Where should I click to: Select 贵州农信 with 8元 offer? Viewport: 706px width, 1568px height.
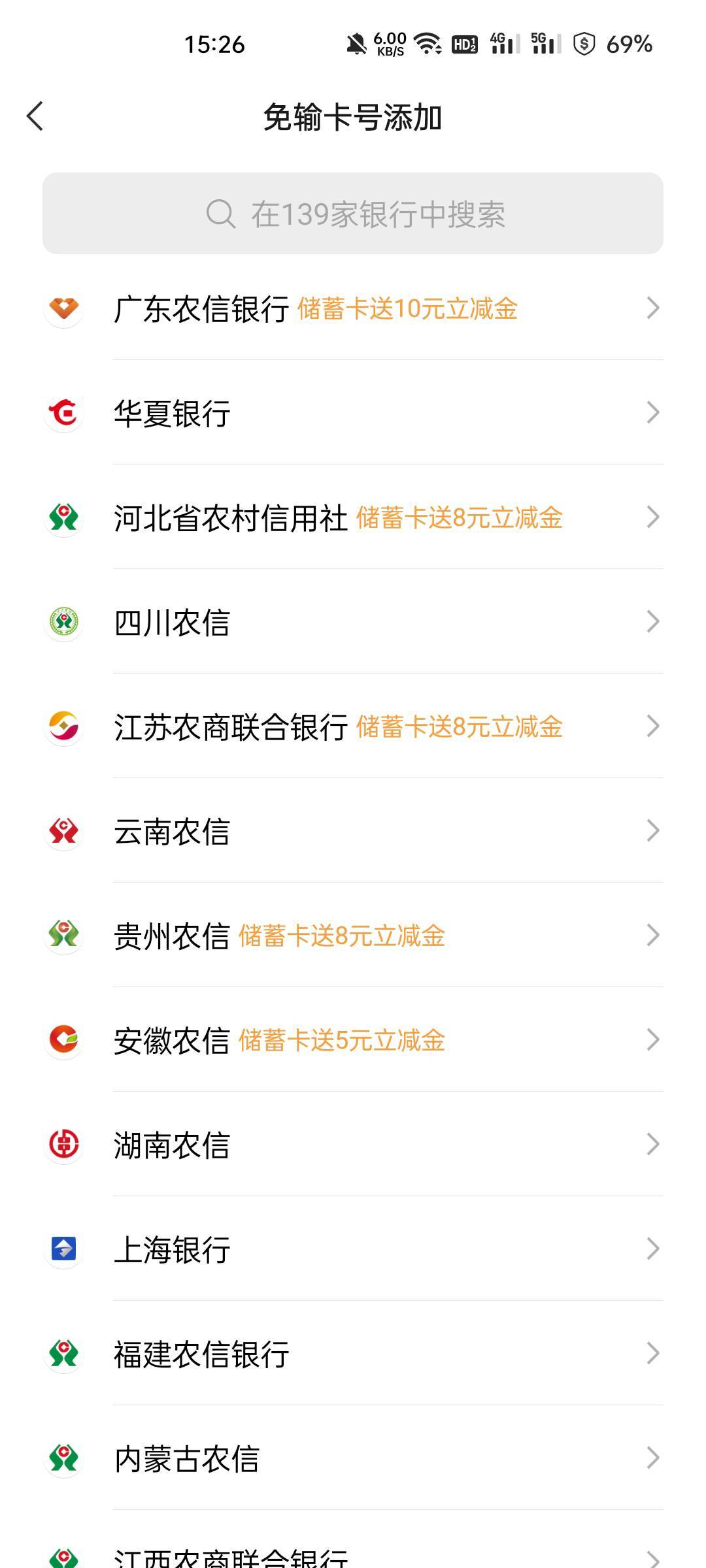[x=353, y=935]
